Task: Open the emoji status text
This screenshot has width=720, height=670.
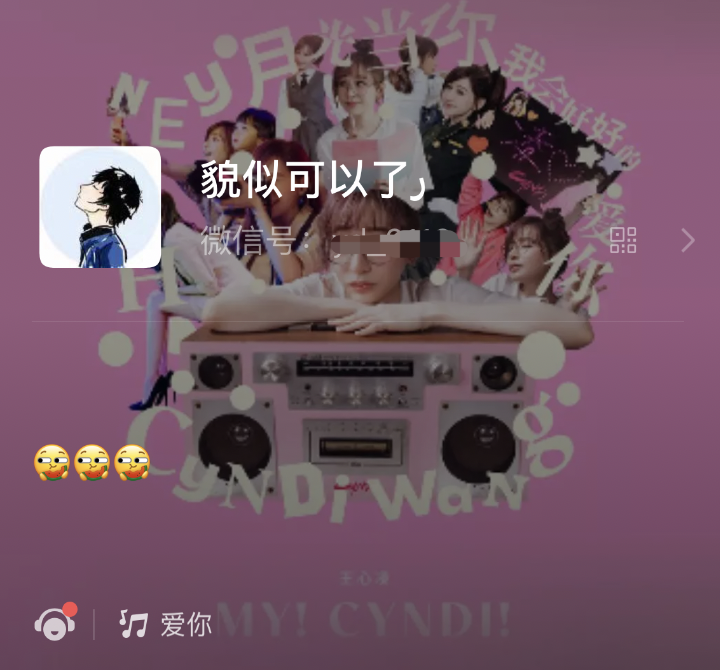Action: click(x=92, y=462)
